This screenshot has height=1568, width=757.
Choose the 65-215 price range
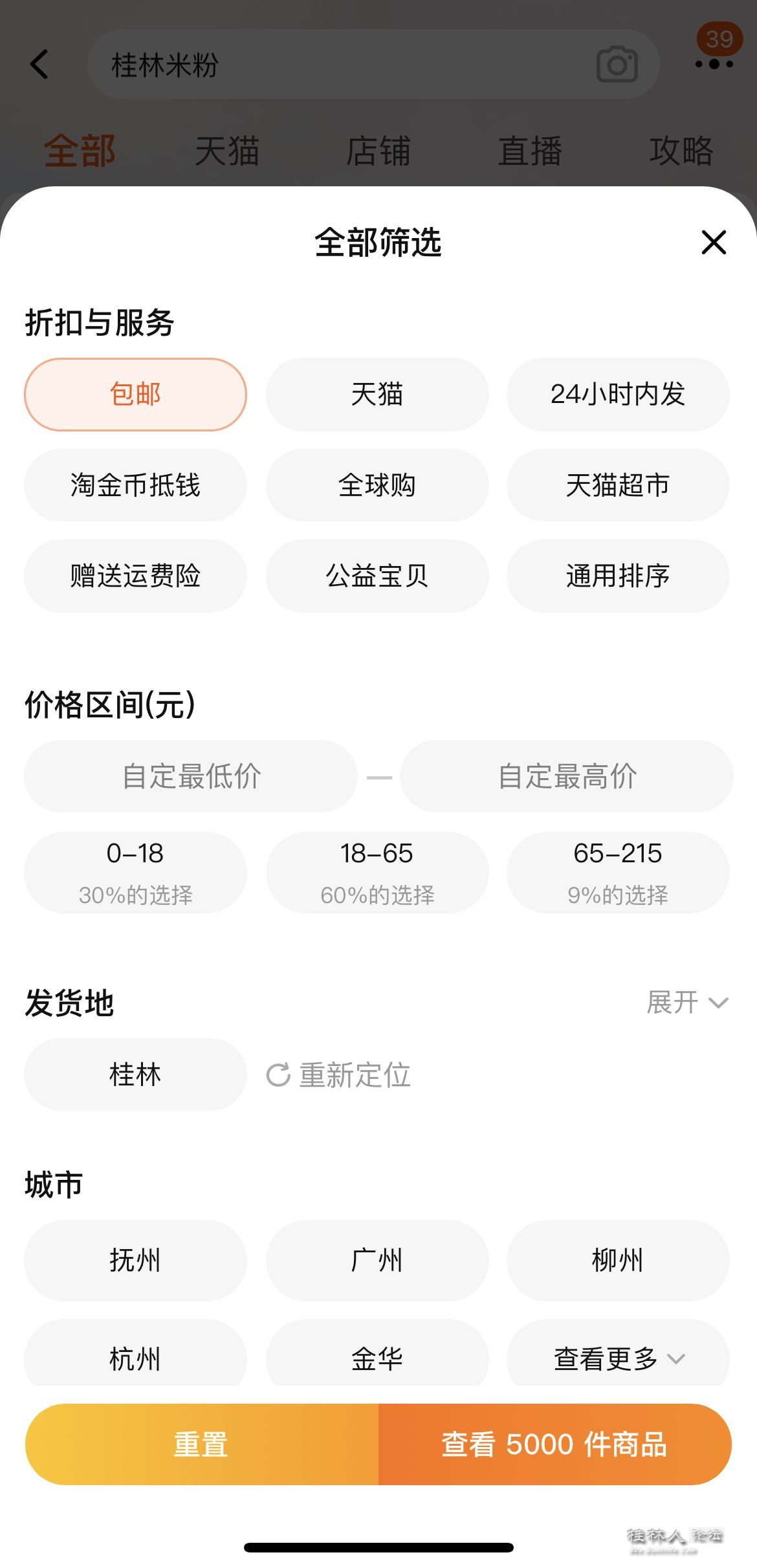618,873
